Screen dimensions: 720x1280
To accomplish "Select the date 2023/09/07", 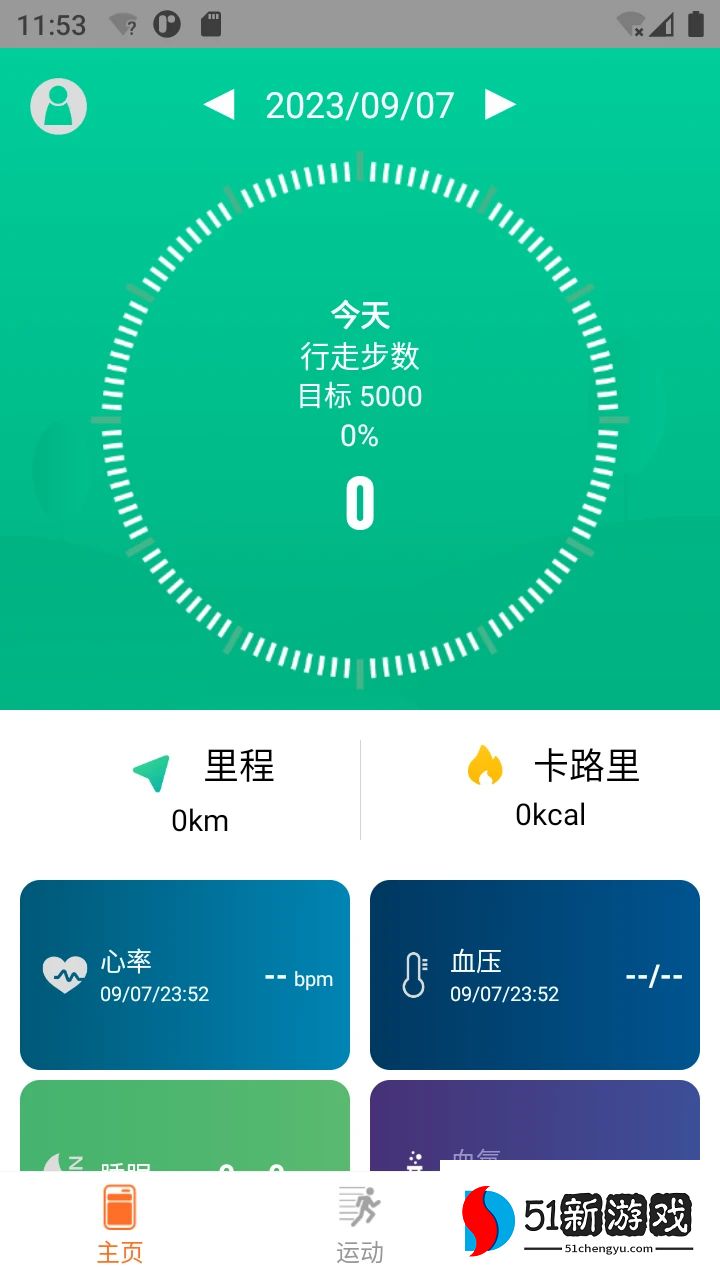I will pyautogui.click(x=360, y=105).
